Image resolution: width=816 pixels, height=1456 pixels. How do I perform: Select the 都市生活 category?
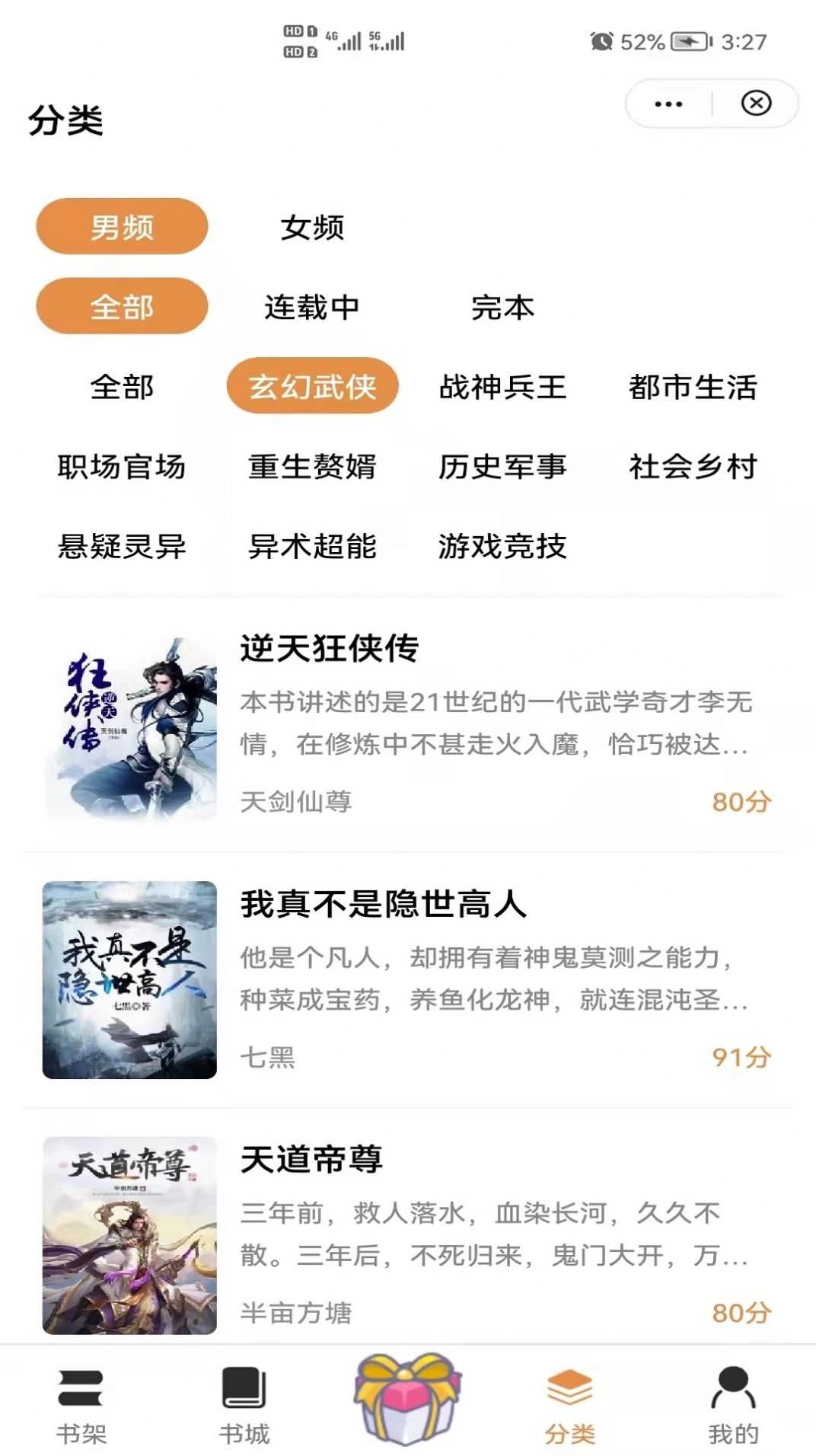(x=693, y=388)
